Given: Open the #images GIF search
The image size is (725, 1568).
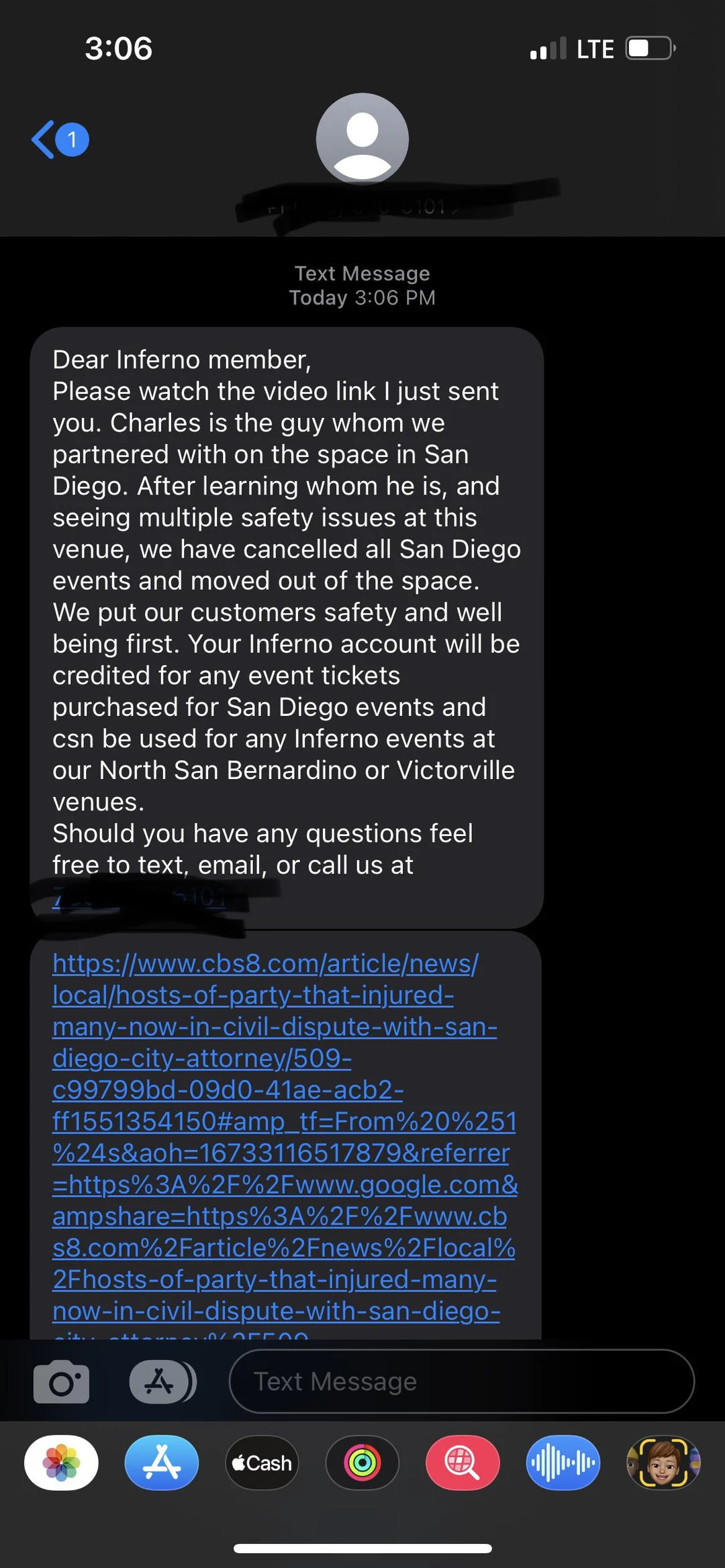Looking at the screenshot, I should (x=463, y=1463).
